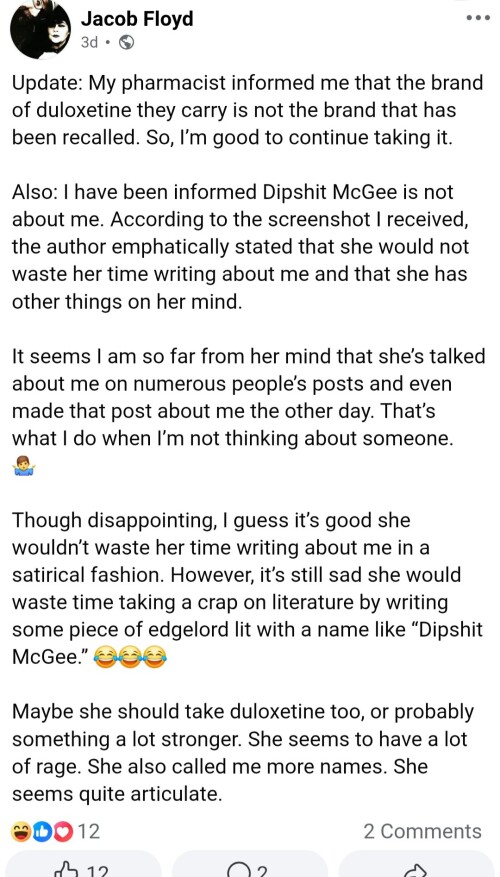Open the post's three-dot options menu
Screen dimensions: 500x877
tap(478, 18)
